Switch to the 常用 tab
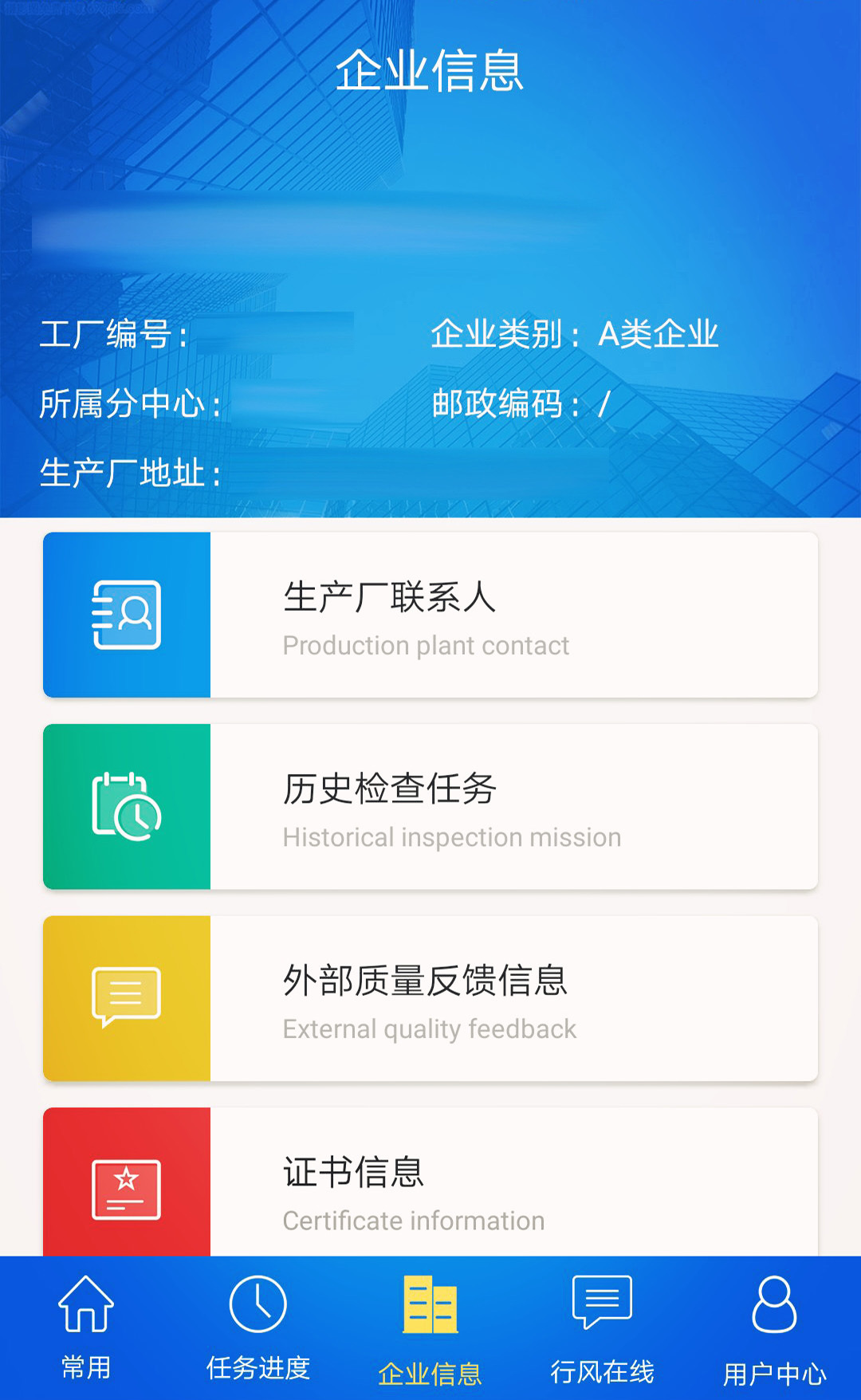The height and width of the screenshot is (1400, 861). (86, 1328)
